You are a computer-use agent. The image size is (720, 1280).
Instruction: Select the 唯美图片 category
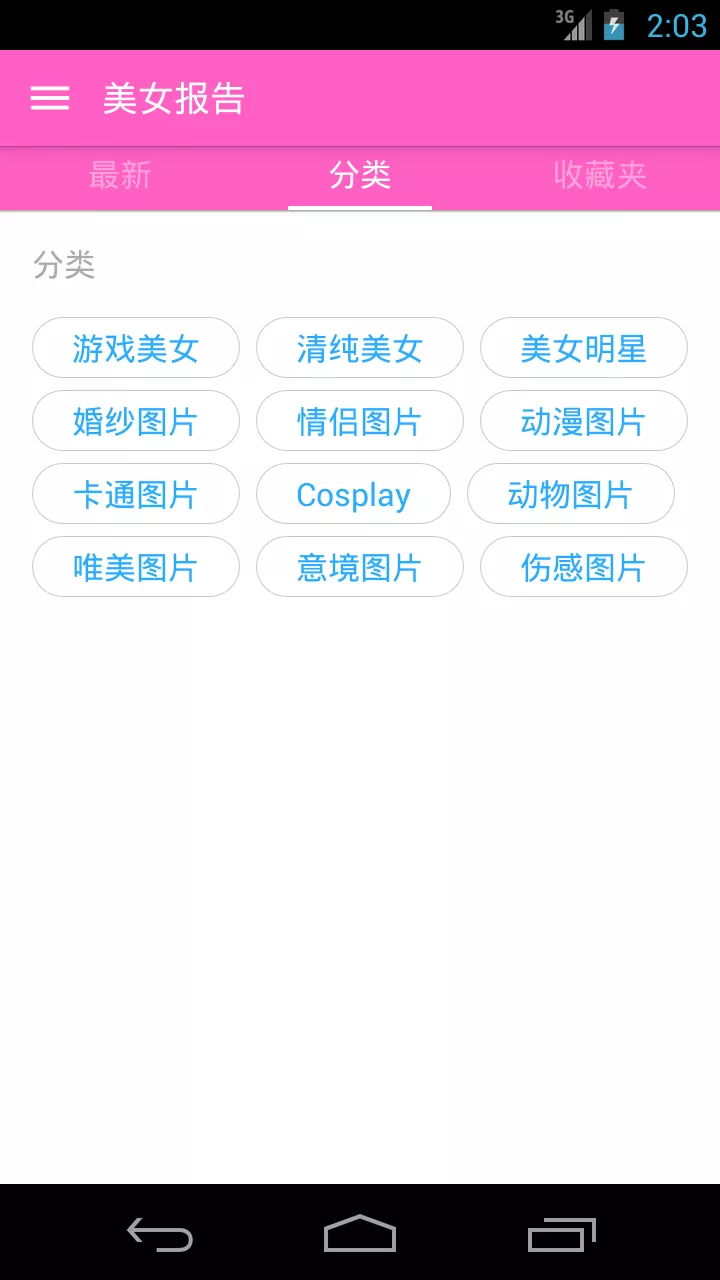coord(136,566)
